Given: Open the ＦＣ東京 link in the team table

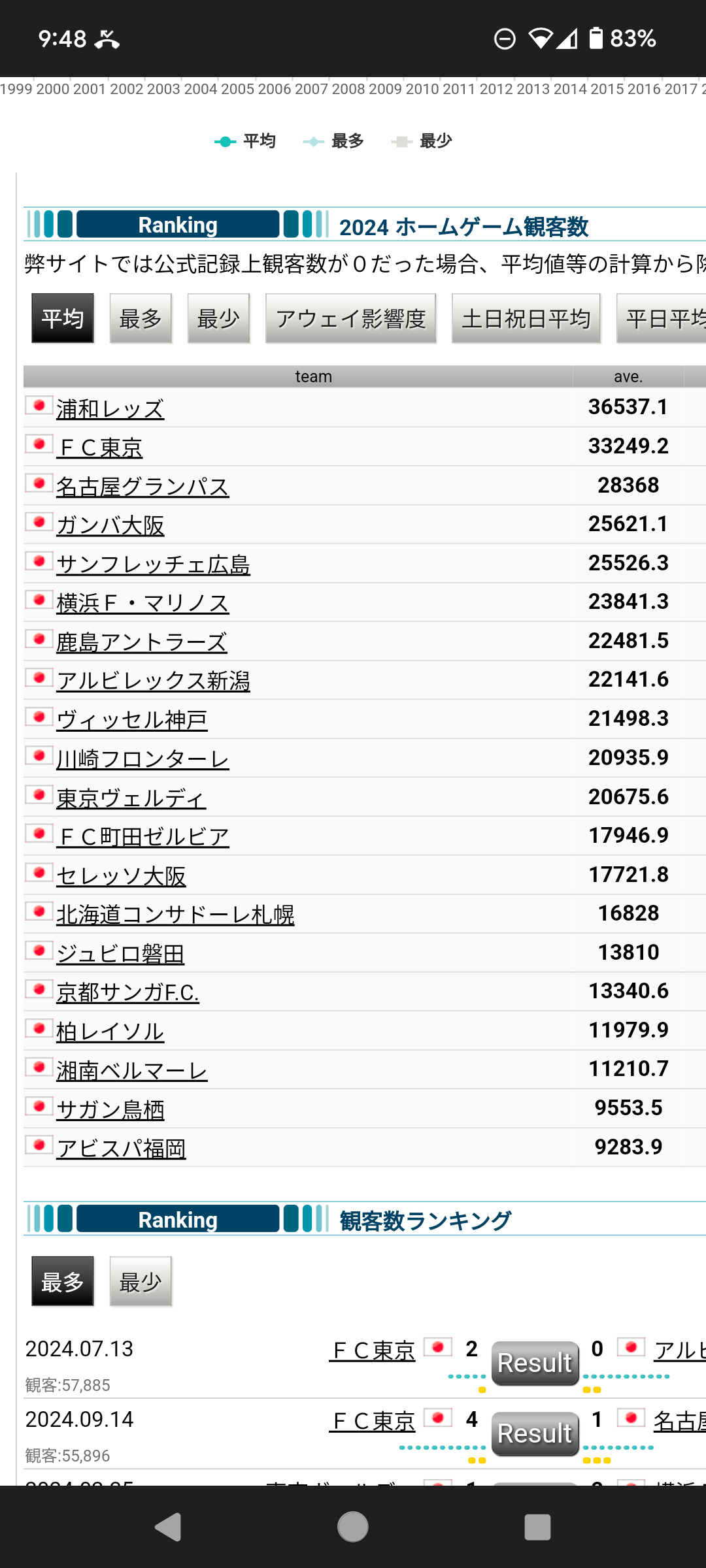Looking at the screenshot, I should (x=99, y=448).
